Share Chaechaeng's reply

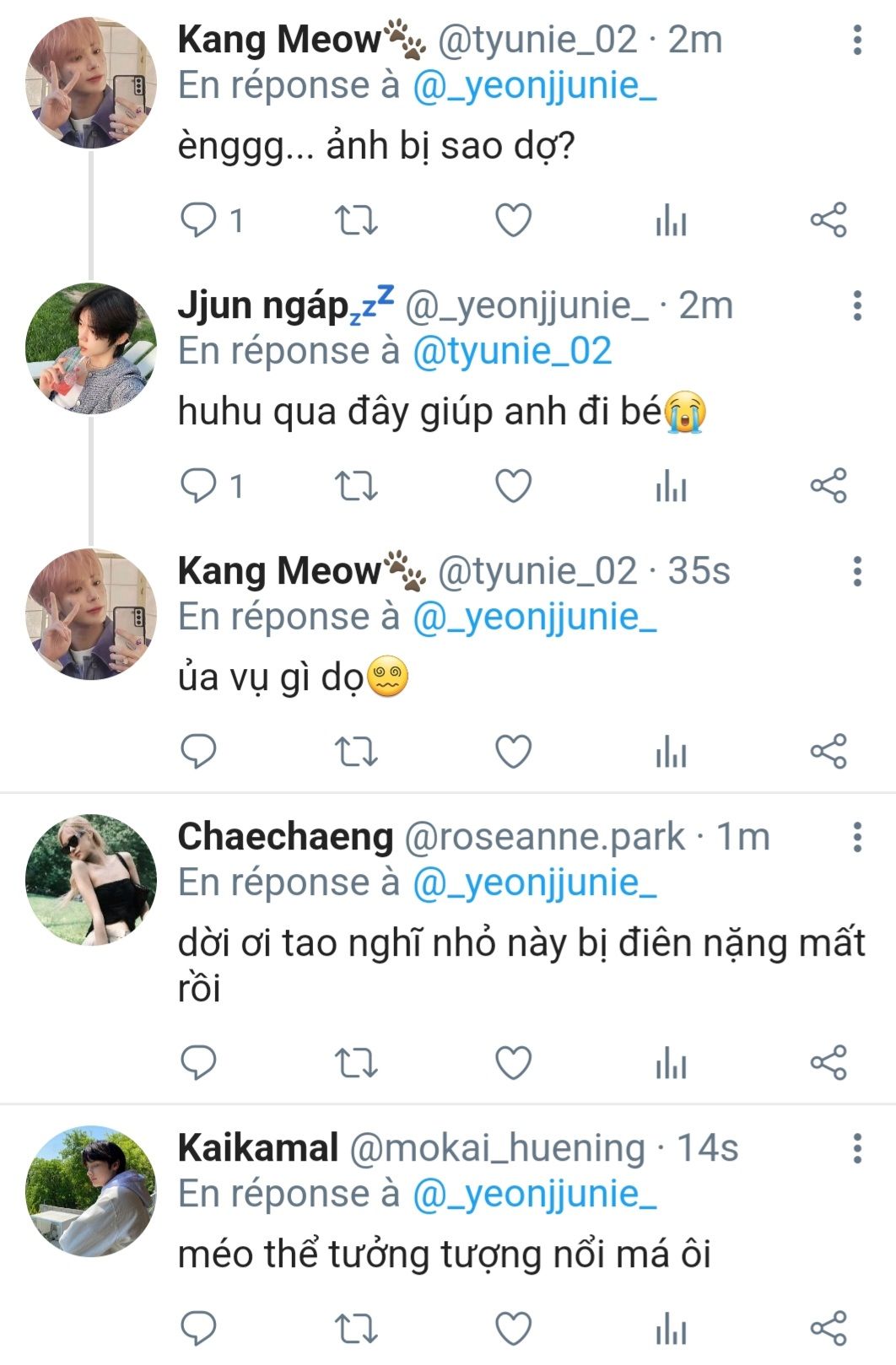coord(828,1062)
